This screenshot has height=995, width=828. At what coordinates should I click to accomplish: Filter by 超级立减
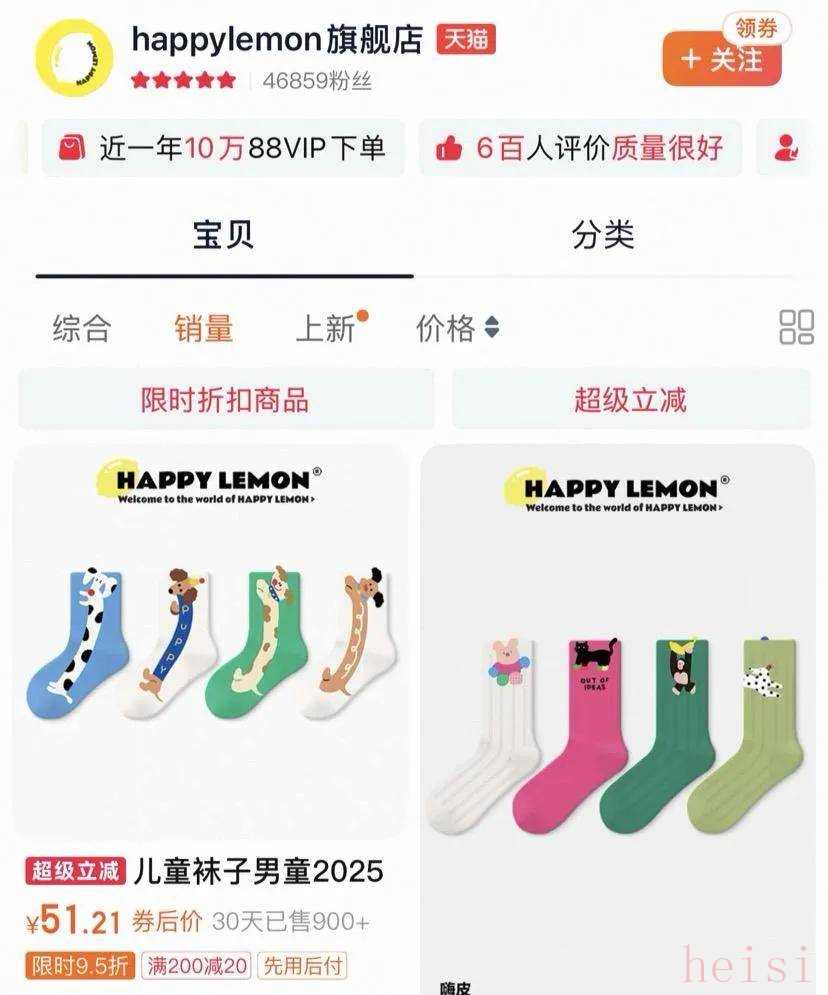(x=630, y=400)
